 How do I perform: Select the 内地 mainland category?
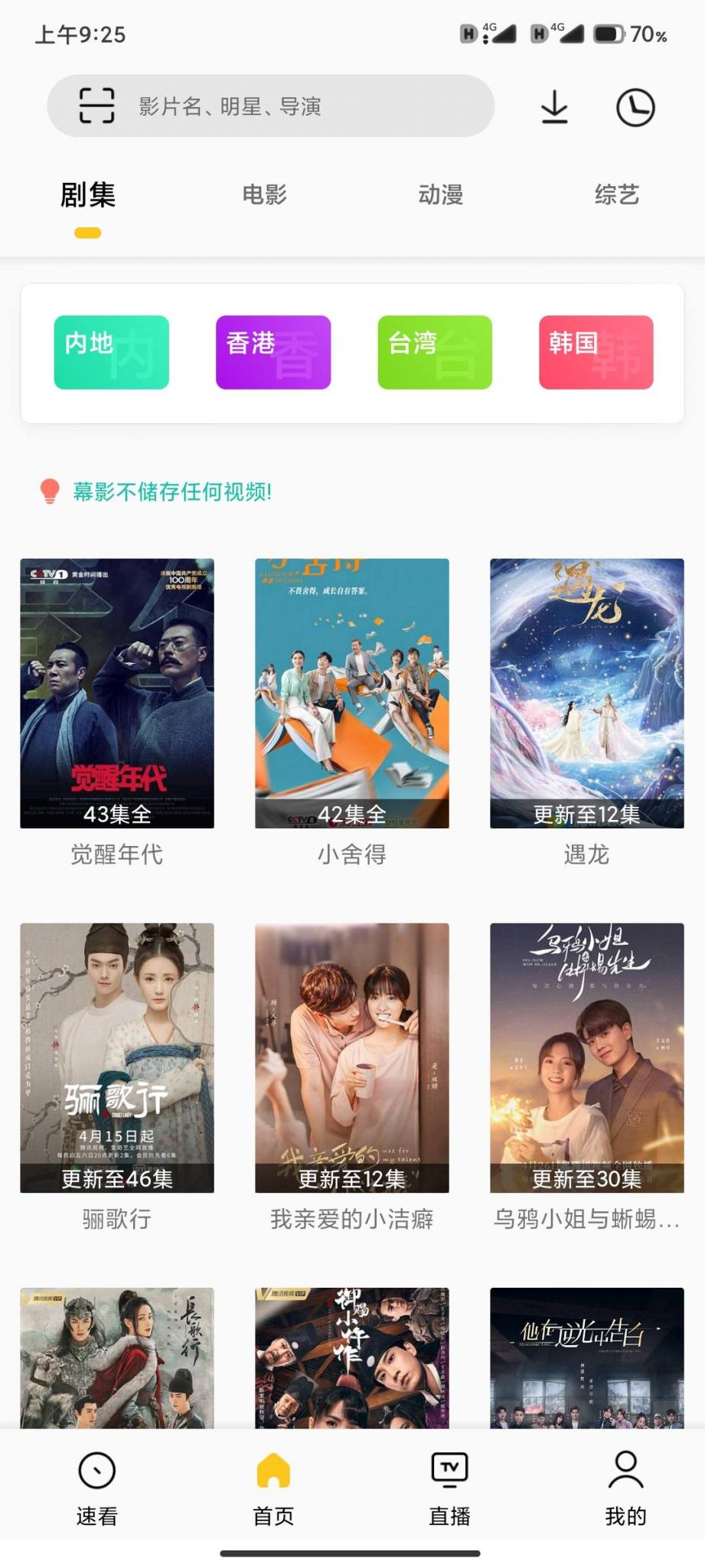point(111,351)
